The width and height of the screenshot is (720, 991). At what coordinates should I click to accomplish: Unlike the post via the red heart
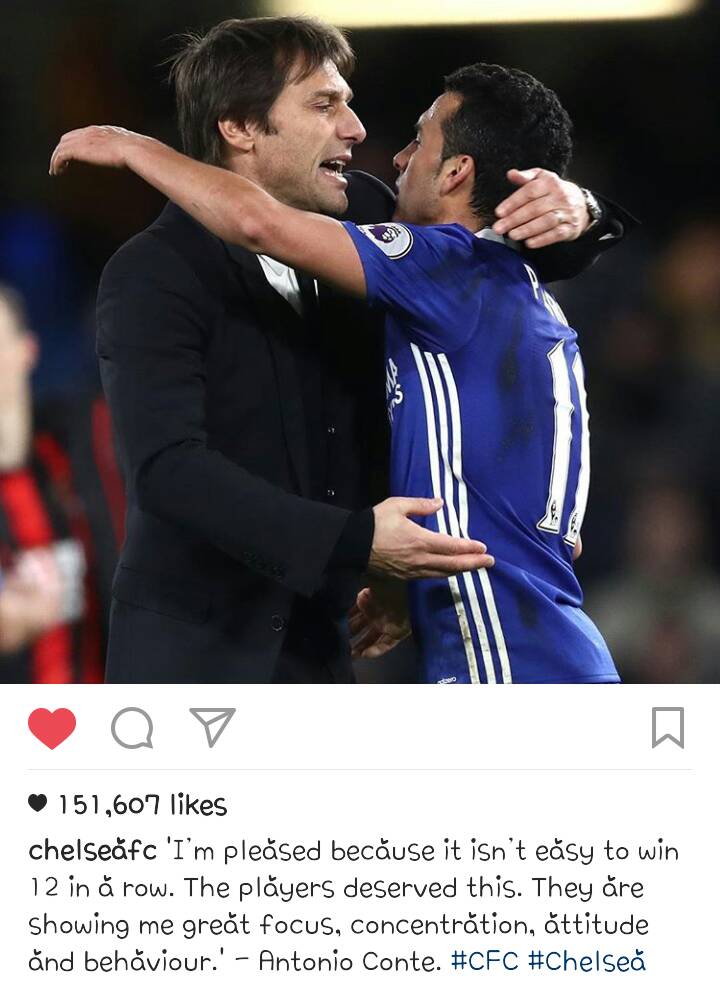52,728
